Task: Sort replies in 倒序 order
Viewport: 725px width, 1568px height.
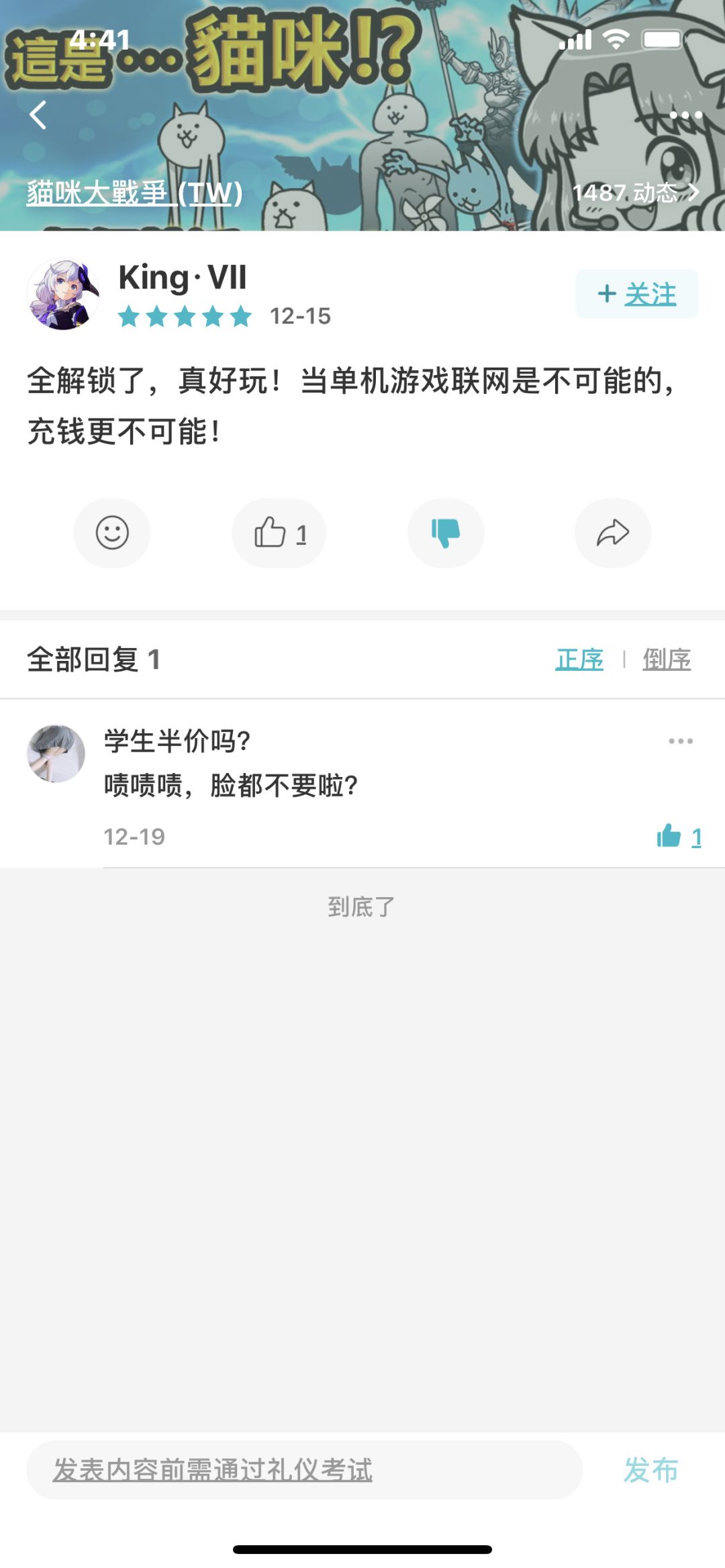Action: tap(667, 659)
